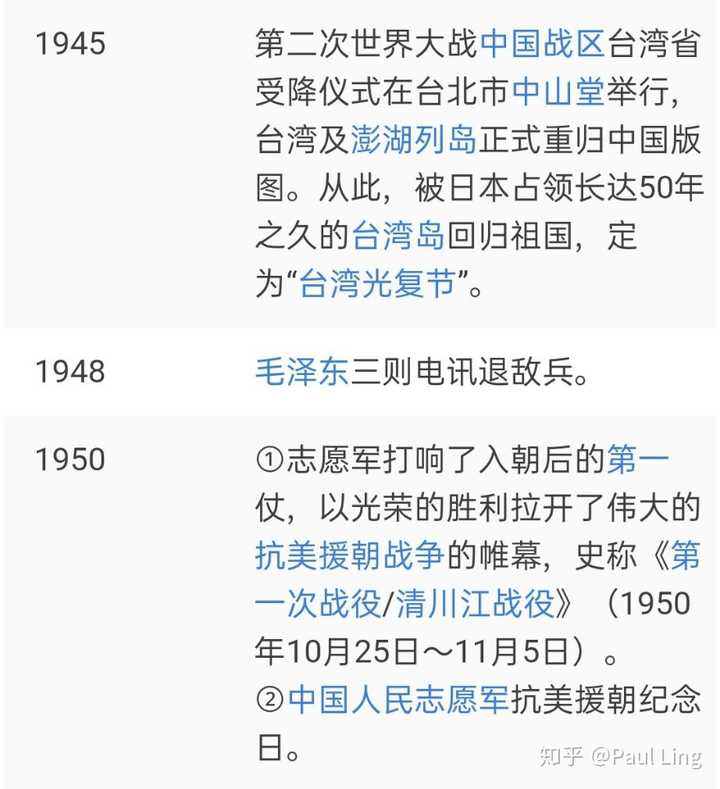Open the 中山堂 link

click(x=558, y=92)
